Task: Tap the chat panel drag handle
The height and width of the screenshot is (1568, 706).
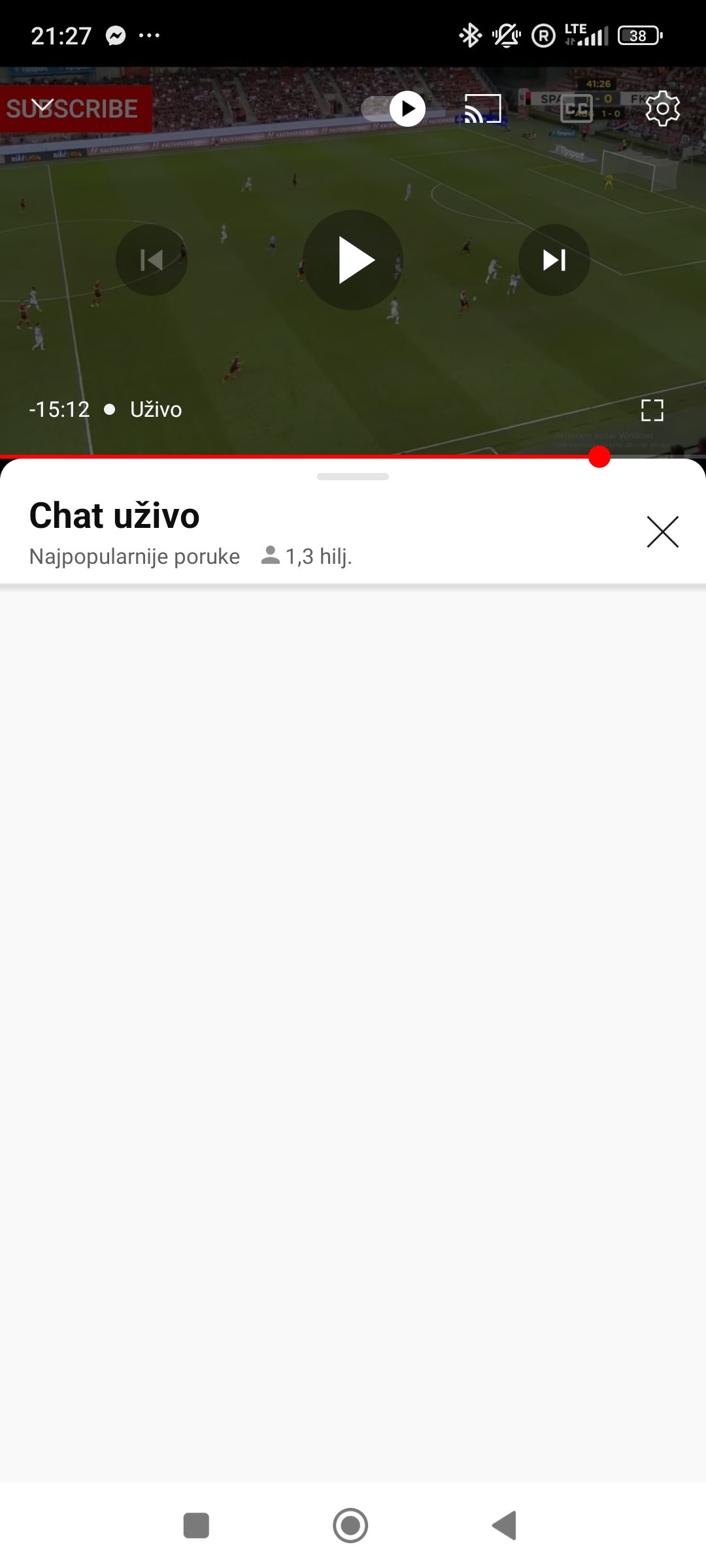Action: (353, 476)
